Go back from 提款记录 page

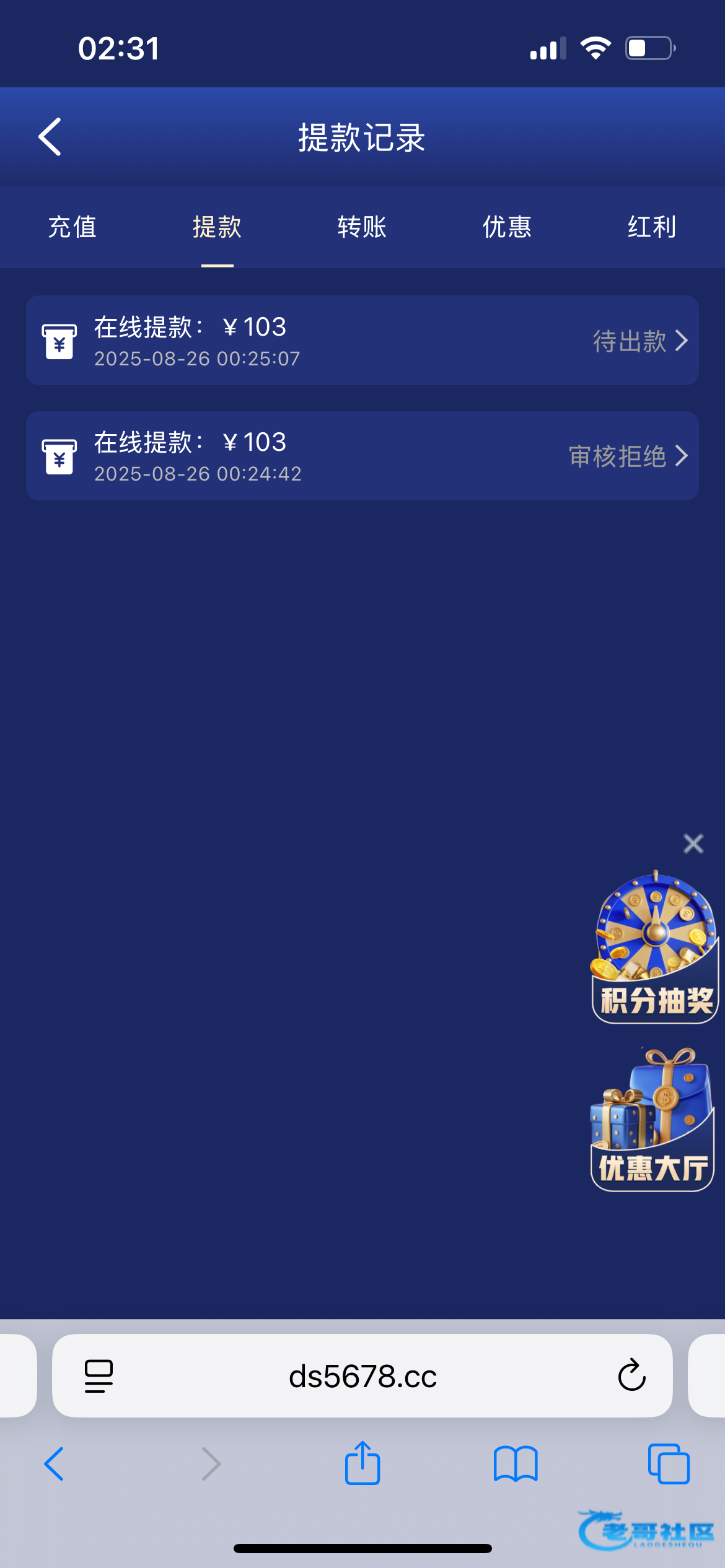[50, 137]
